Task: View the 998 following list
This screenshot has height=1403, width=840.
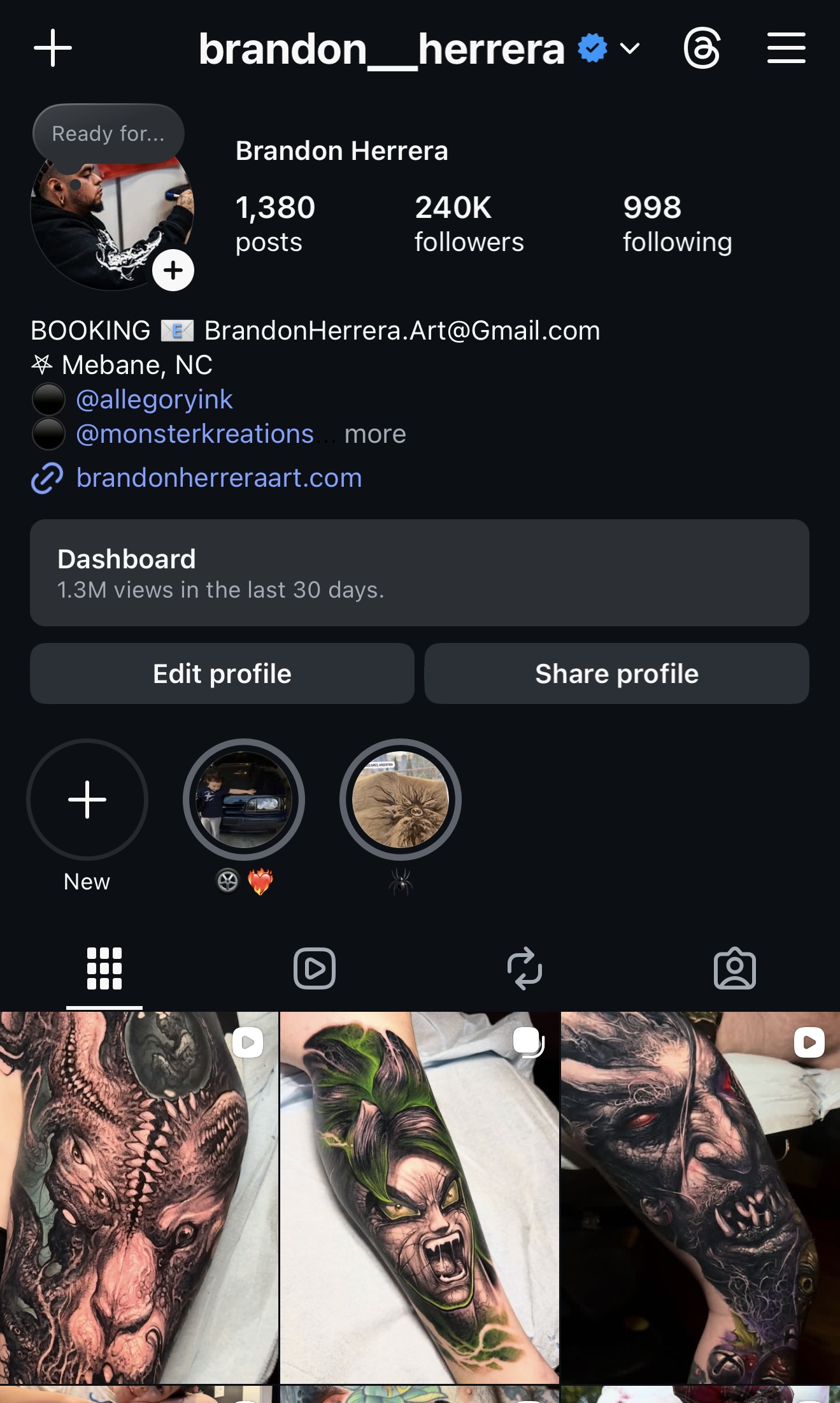Action: point(677,224)
